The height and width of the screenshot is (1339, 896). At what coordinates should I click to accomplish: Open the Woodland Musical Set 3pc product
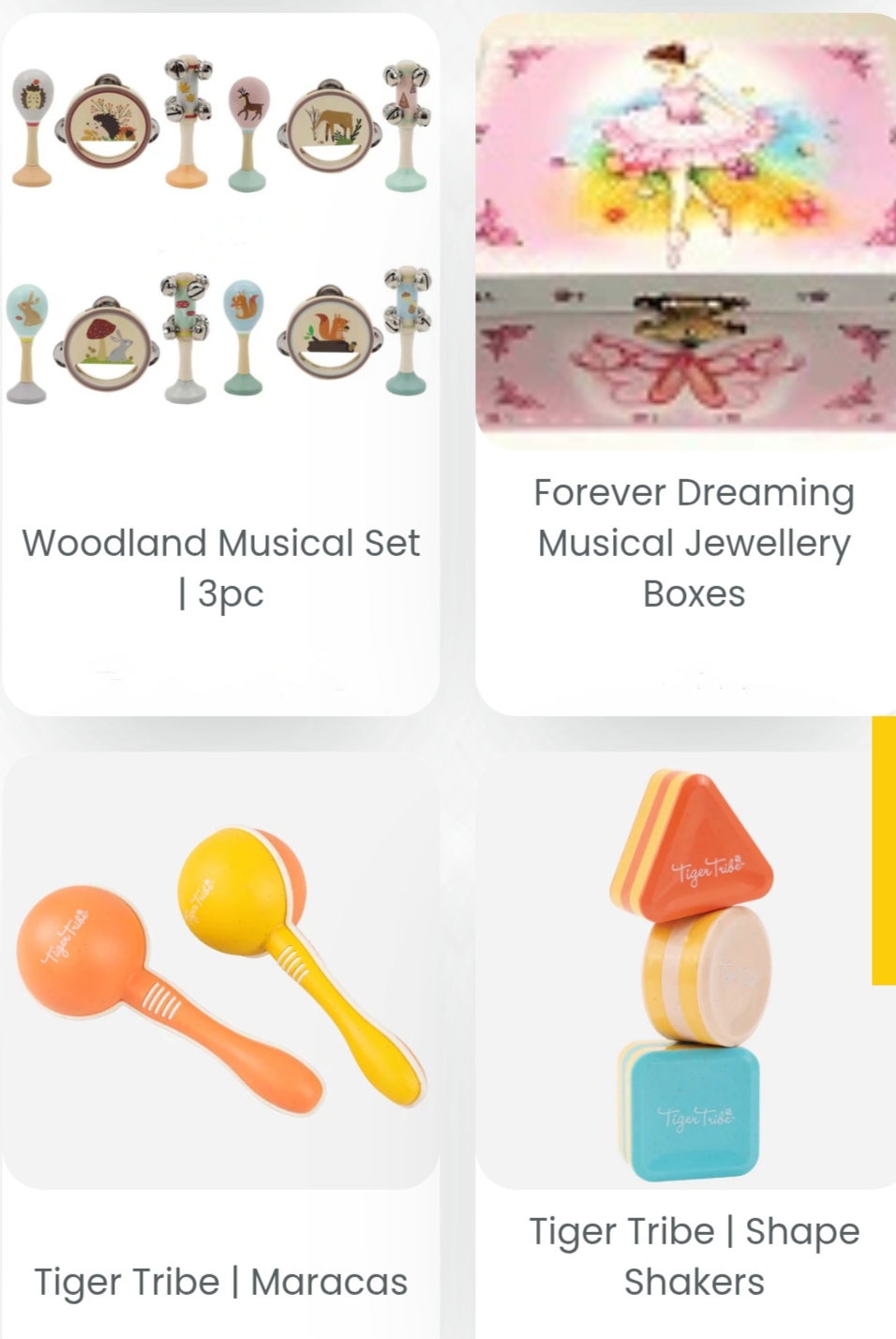221,566
